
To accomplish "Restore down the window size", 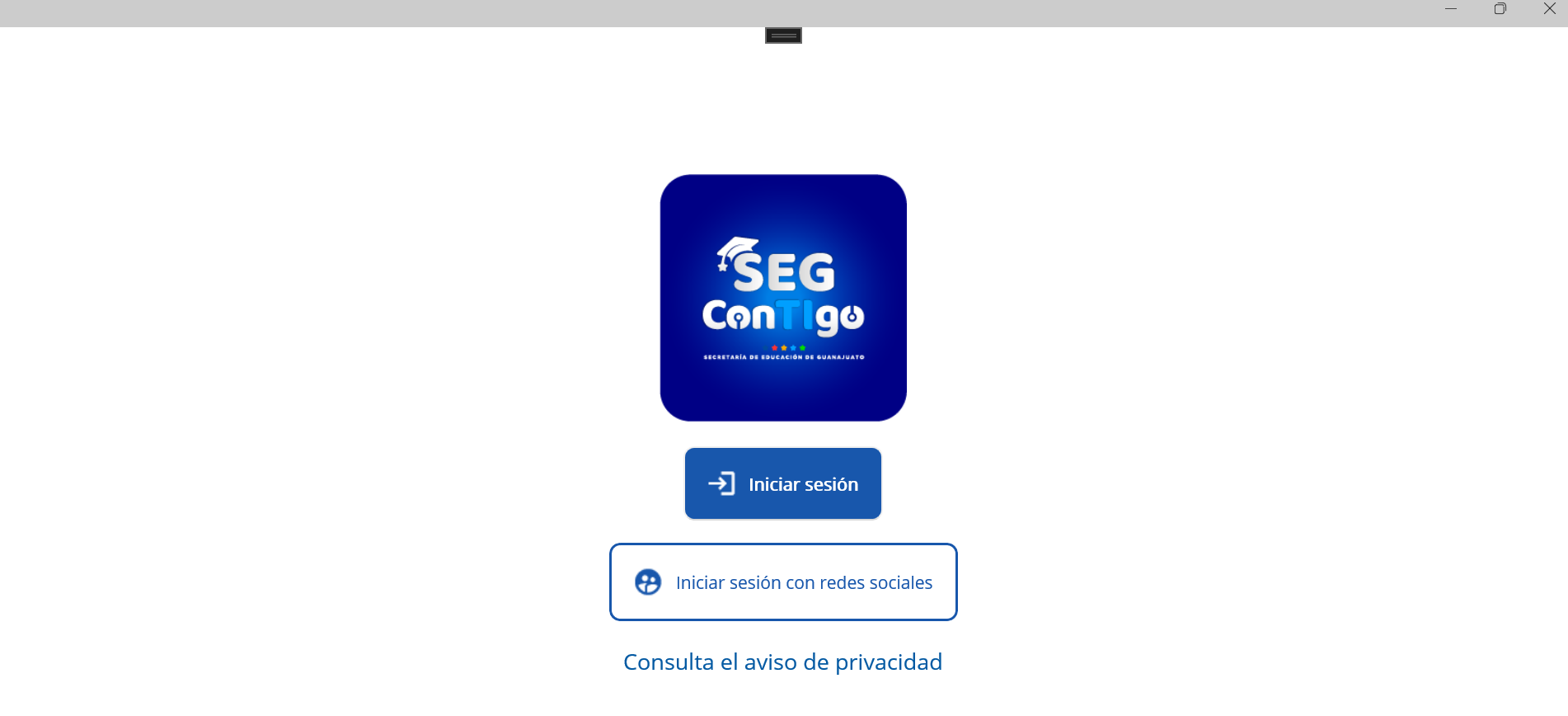I will click(x=1500, y=9).
